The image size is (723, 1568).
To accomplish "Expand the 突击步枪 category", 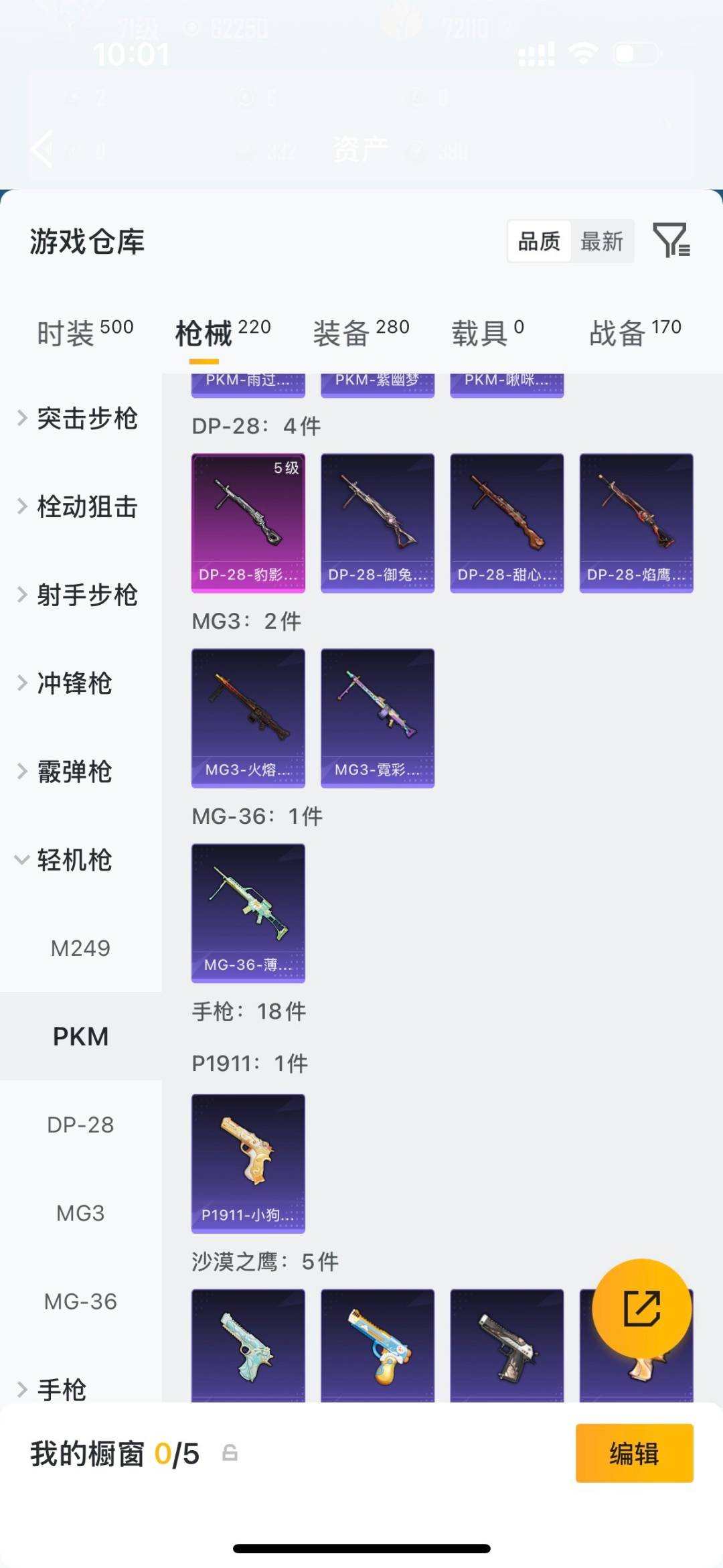I will [88, 419].
